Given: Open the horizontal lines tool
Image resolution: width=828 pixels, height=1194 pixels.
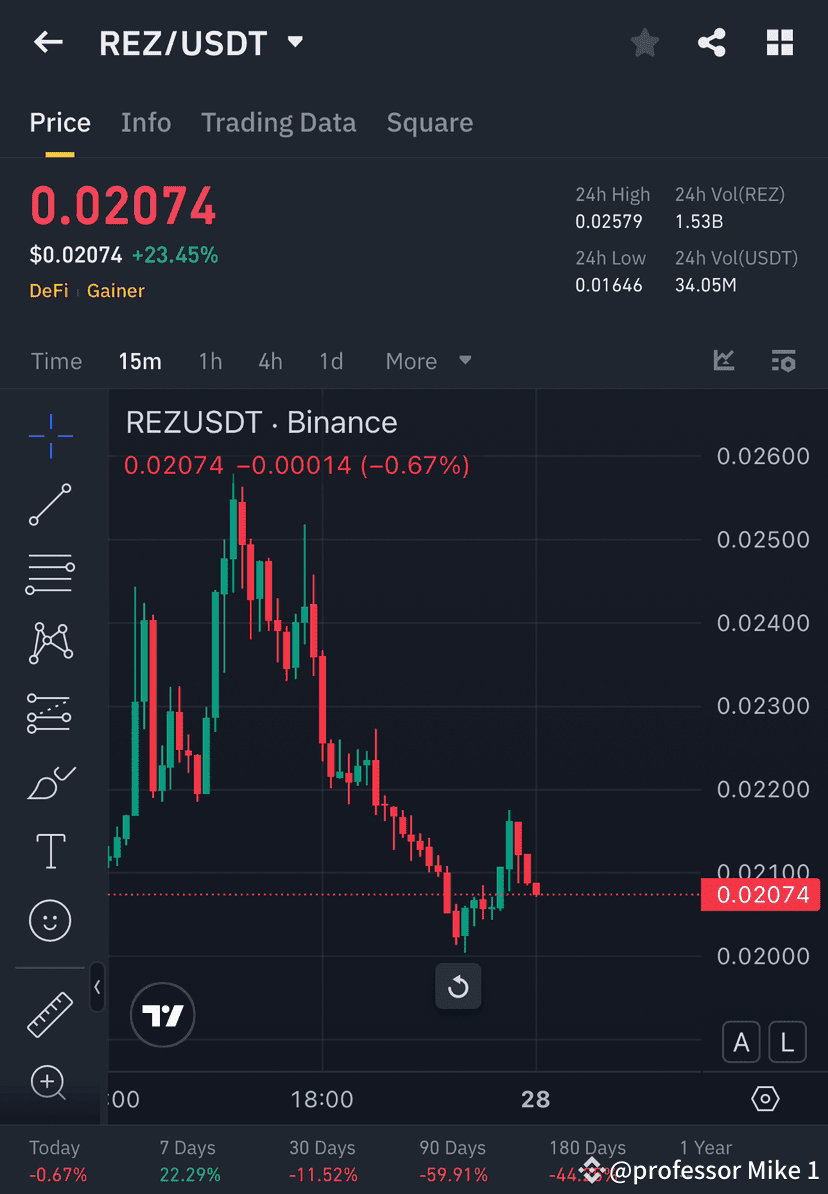Looking at the screenshot, I should [50, 574].
